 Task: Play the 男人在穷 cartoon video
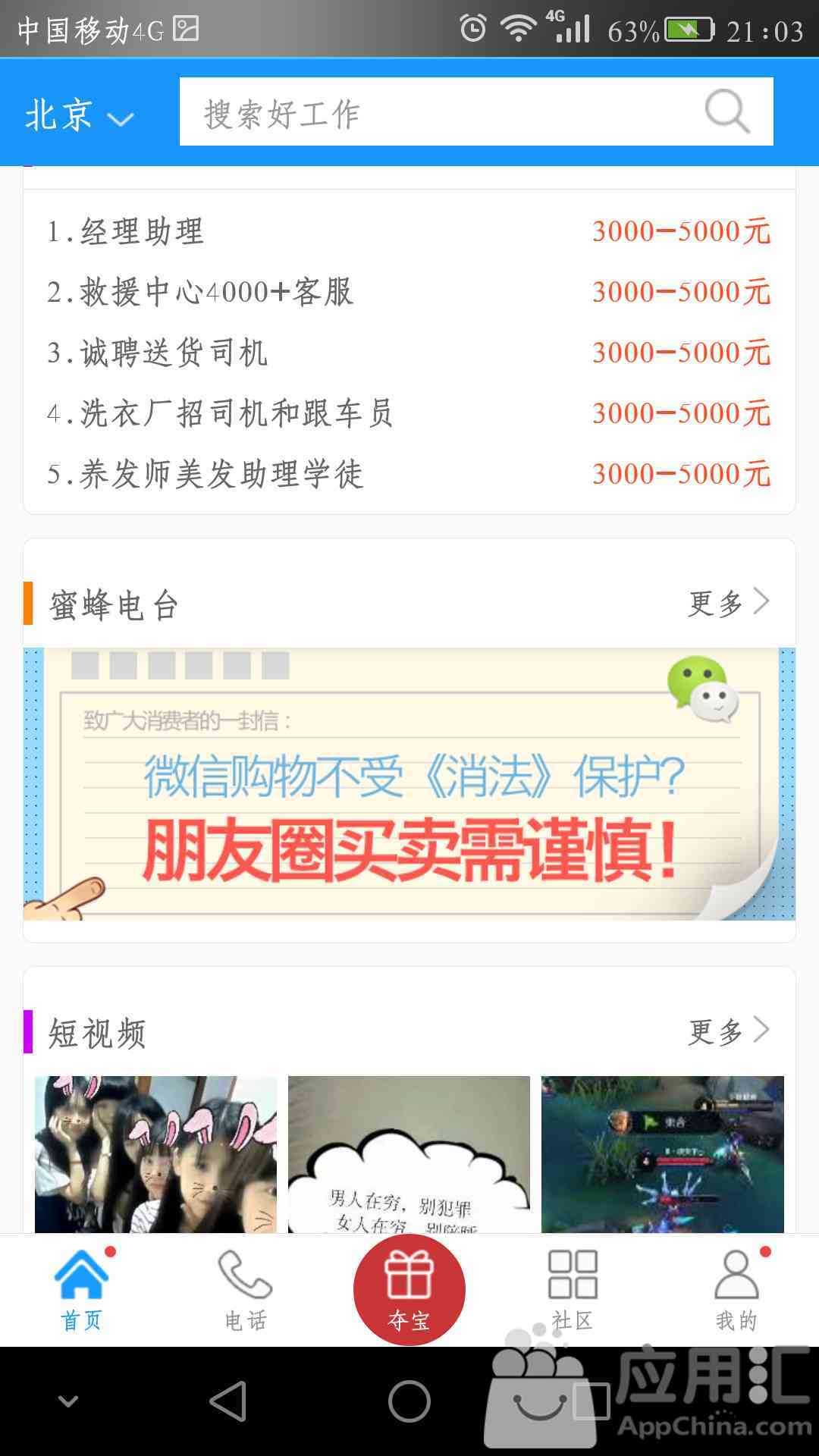(409, 1153)
